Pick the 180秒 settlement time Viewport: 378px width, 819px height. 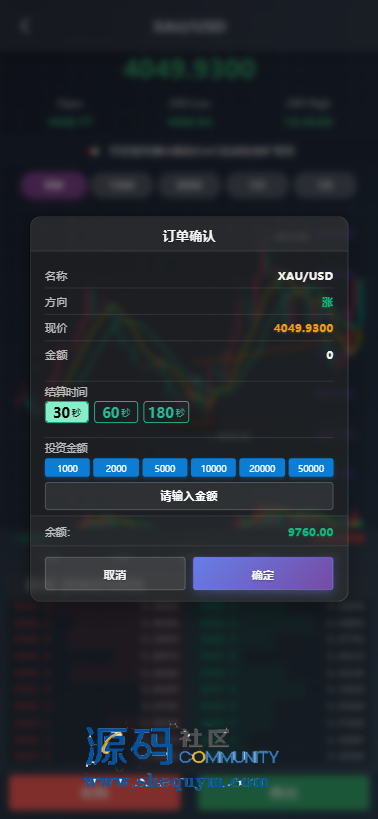click(x=166, y=412)
